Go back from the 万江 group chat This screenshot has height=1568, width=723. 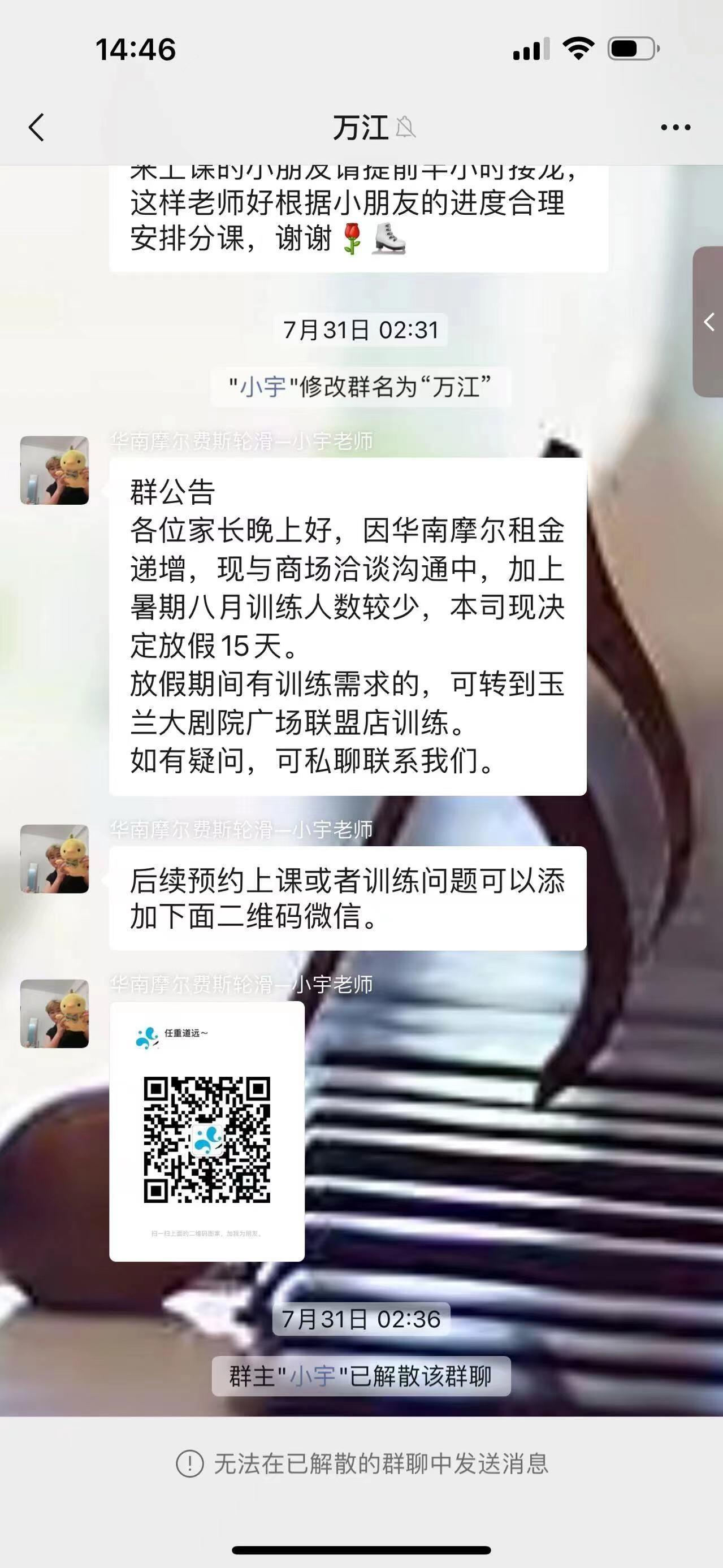37,128
